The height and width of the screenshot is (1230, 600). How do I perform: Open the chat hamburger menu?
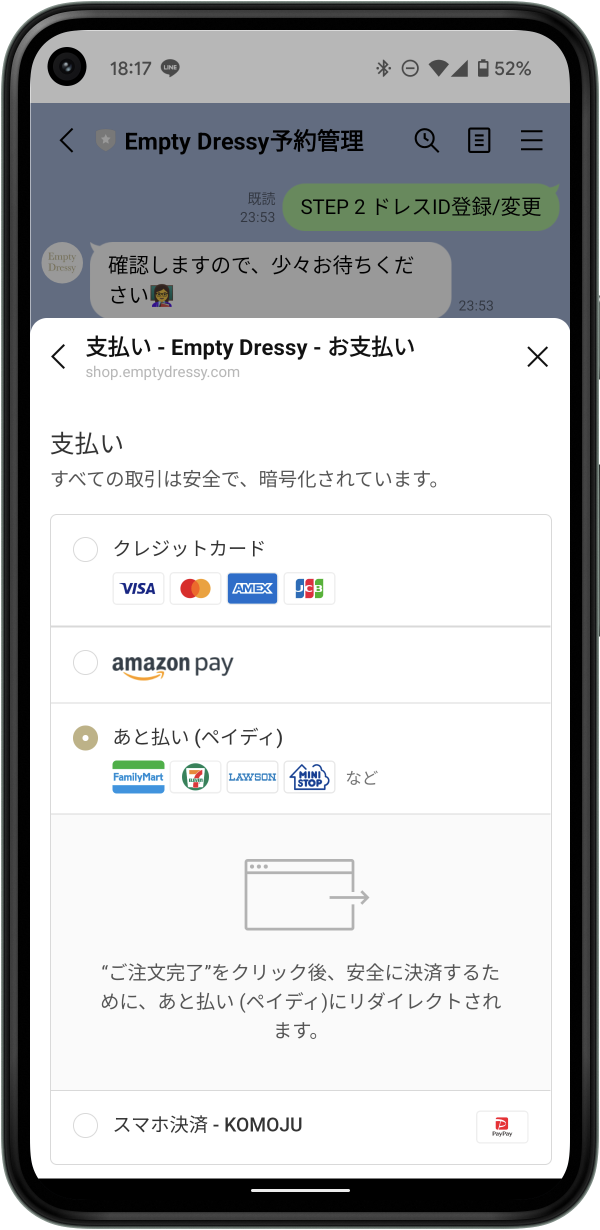pos(532,140)
